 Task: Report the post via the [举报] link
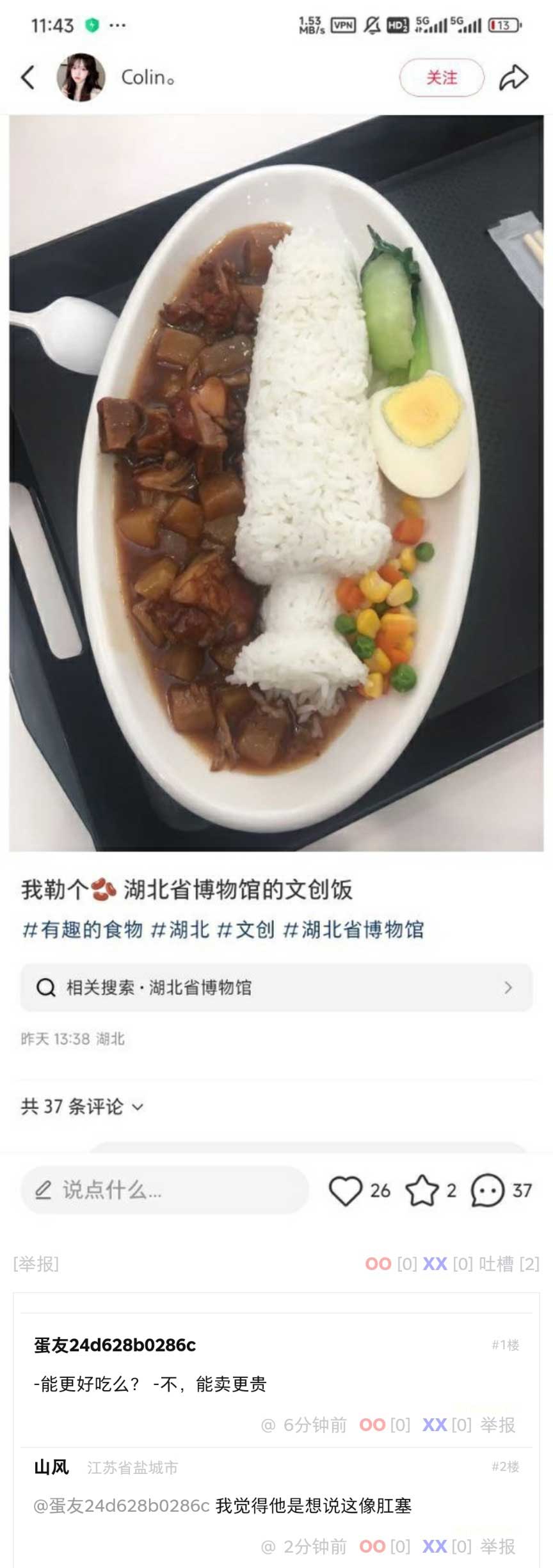36,1263
